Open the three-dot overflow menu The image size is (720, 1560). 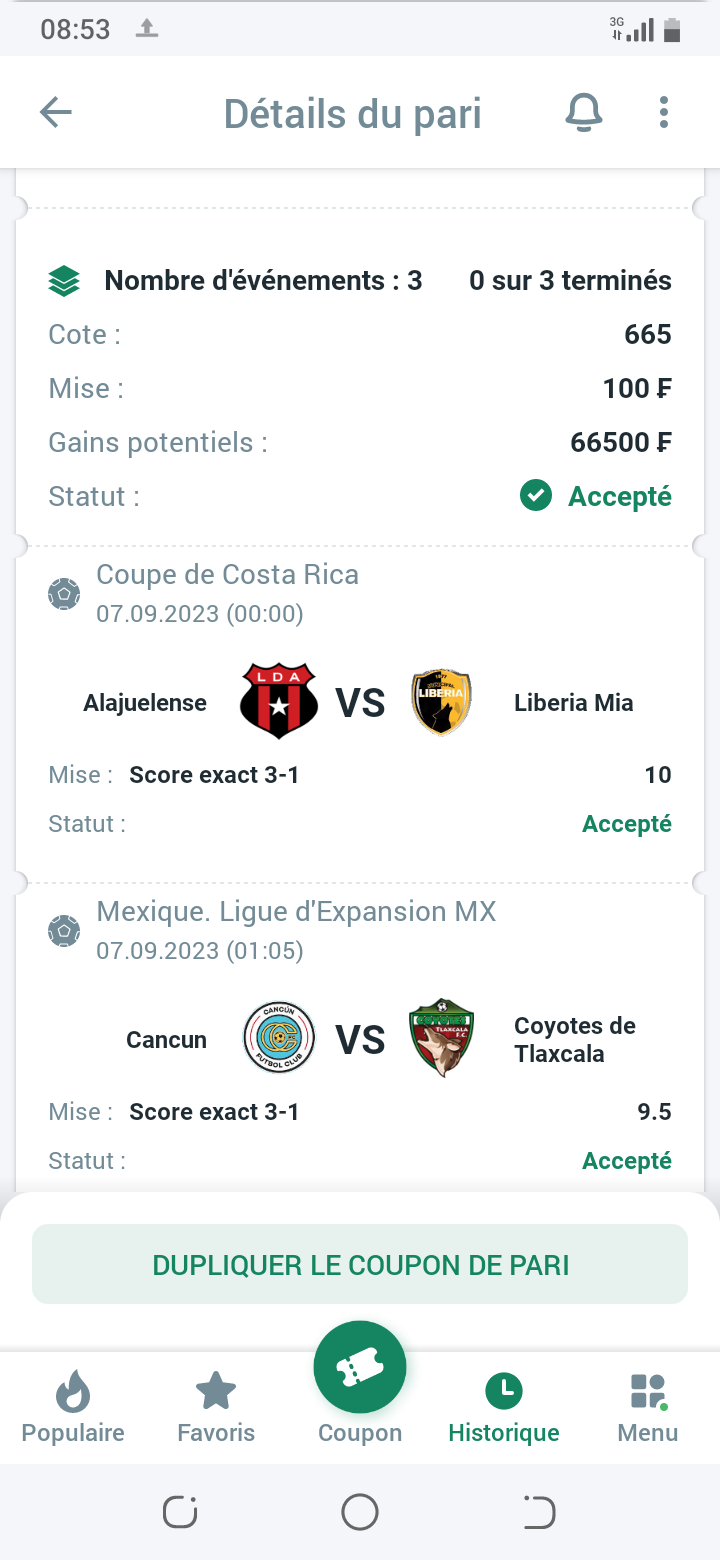(664, 113)
